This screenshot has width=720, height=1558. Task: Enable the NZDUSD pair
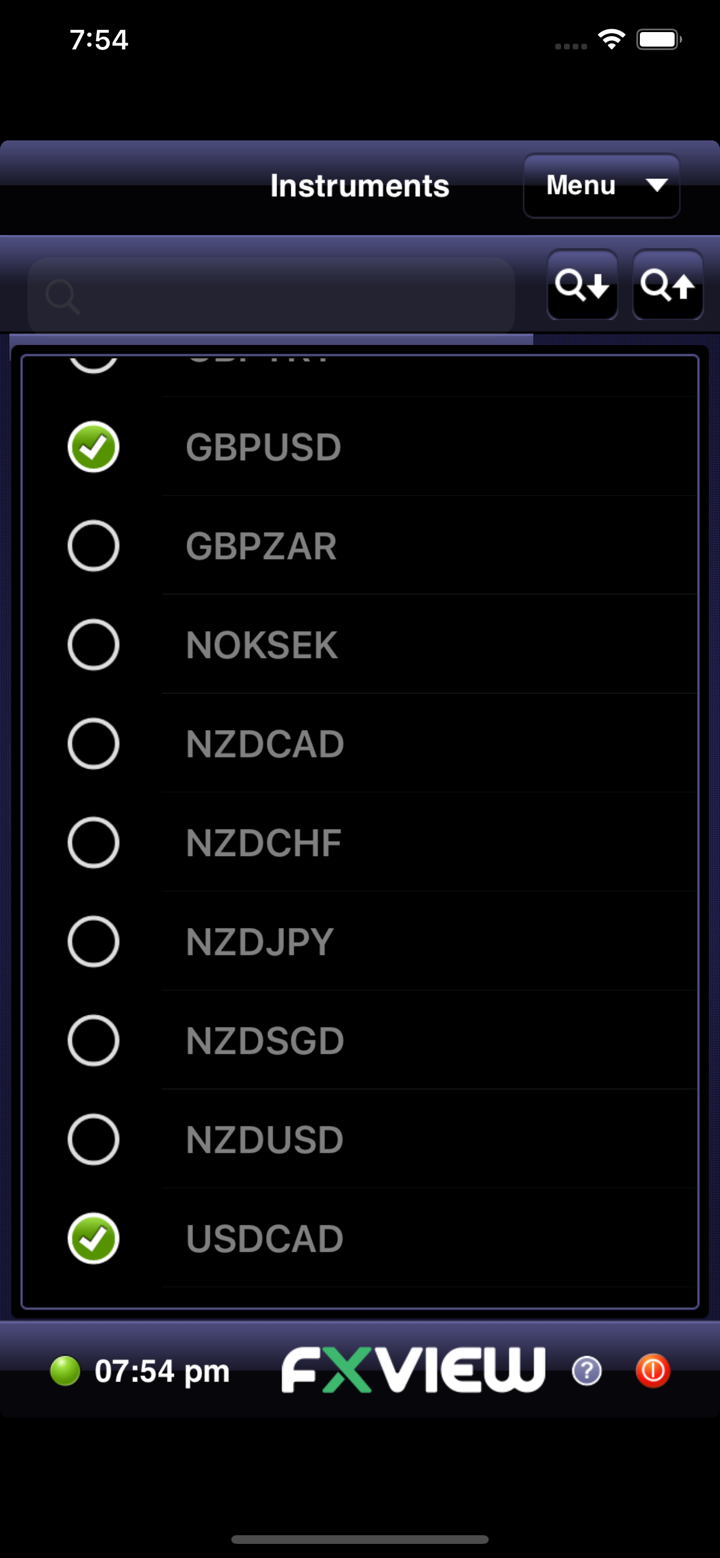93,1140
